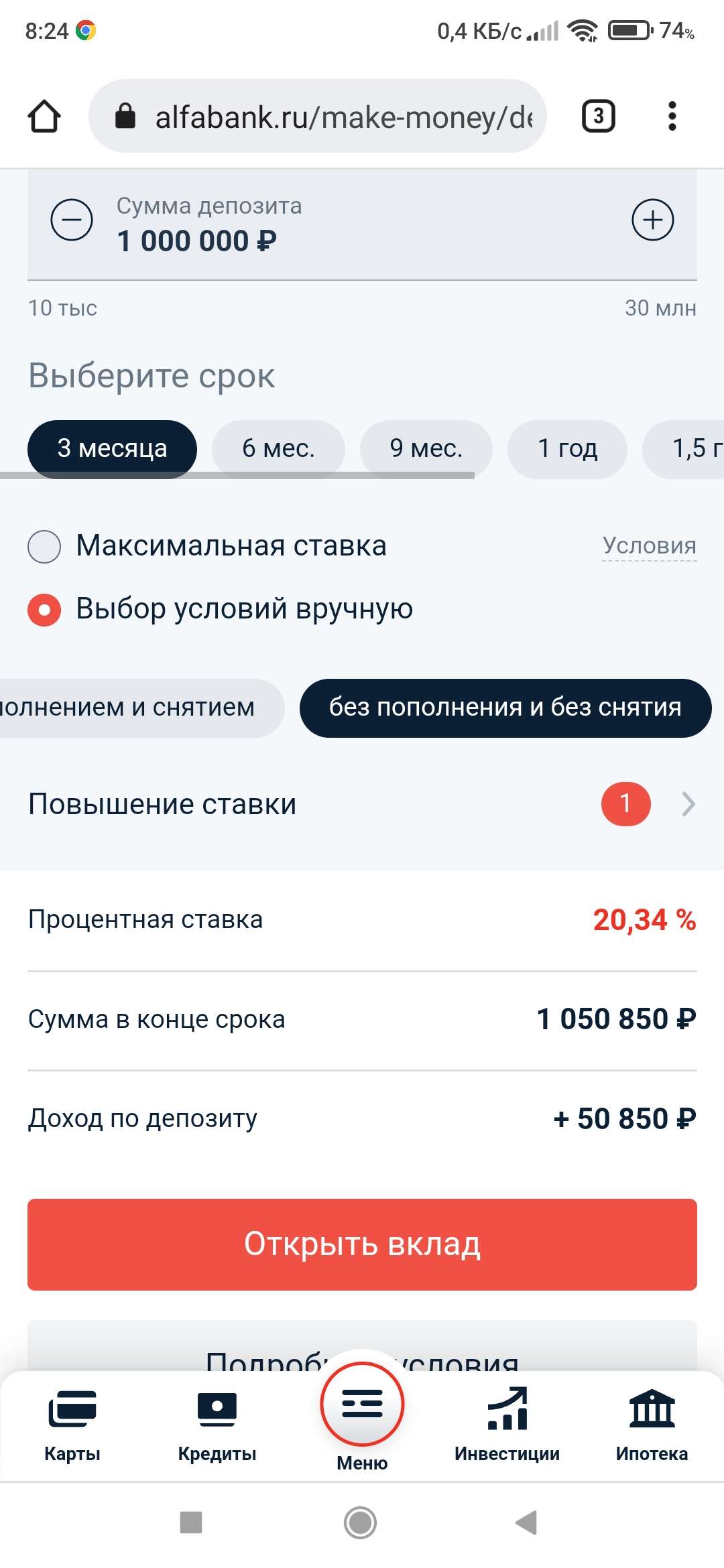Expand the Повышение ставки row
This screenshot has height=1568, width=724.
362,804
